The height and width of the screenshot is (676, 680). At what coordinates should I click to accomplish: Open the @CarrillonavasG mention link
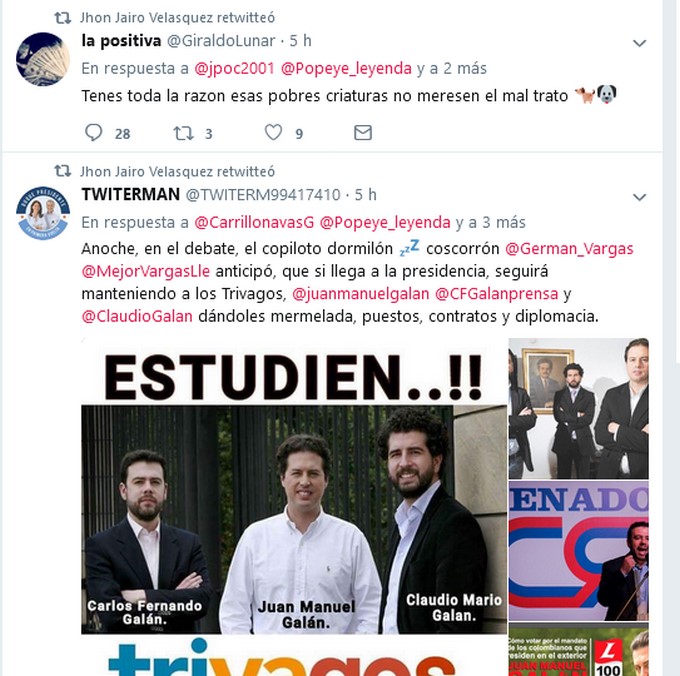point(254,222)
